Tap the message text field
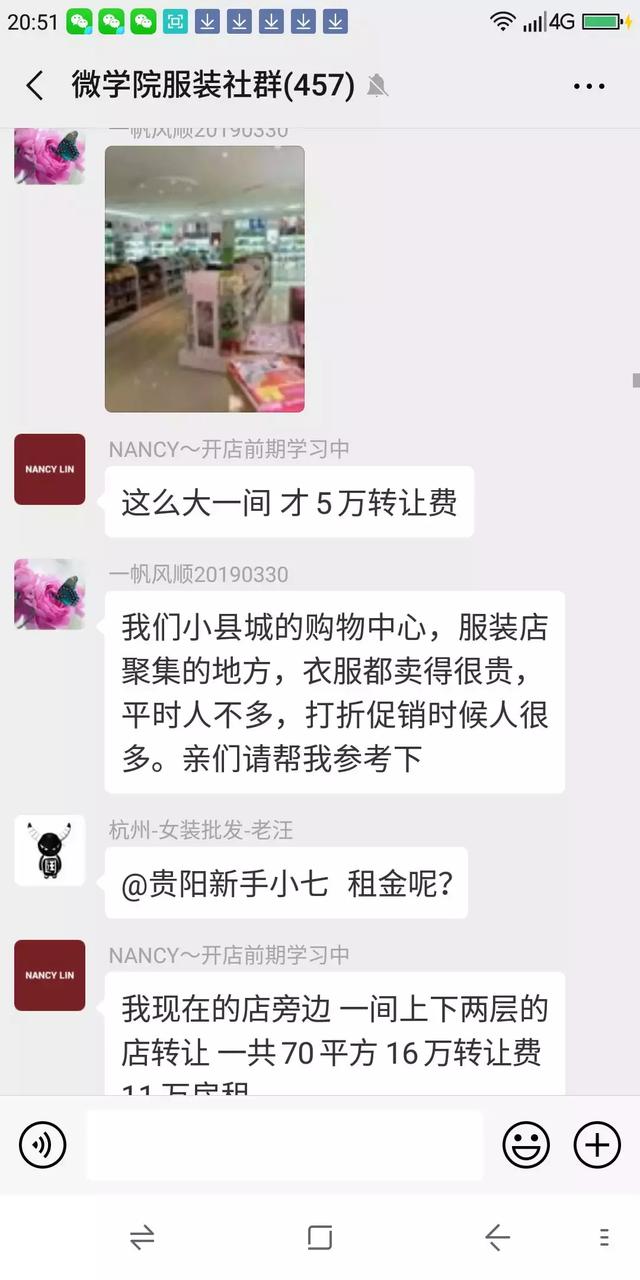The image size is (640, 1280). pyautogui.click(x=284, y=1144)
